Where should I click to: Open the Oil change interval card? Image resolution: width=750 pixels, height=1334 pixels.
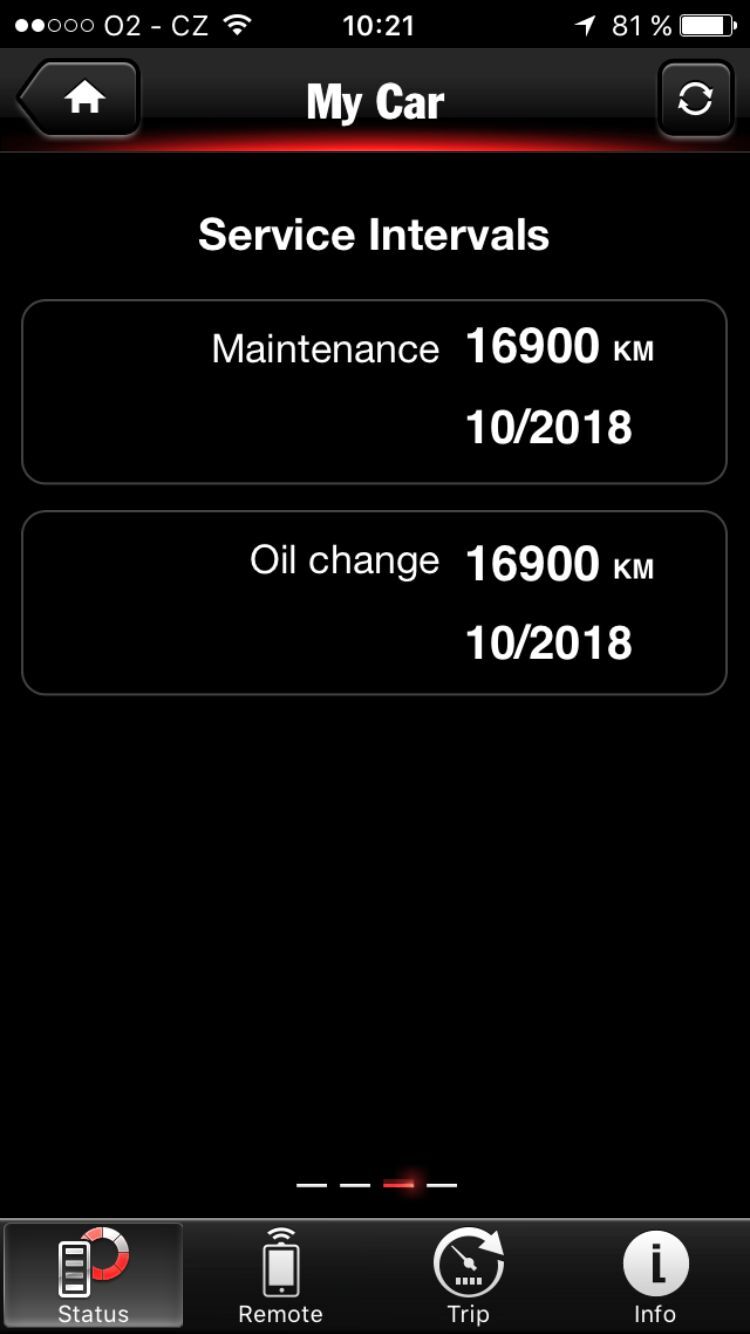(373, 600)
